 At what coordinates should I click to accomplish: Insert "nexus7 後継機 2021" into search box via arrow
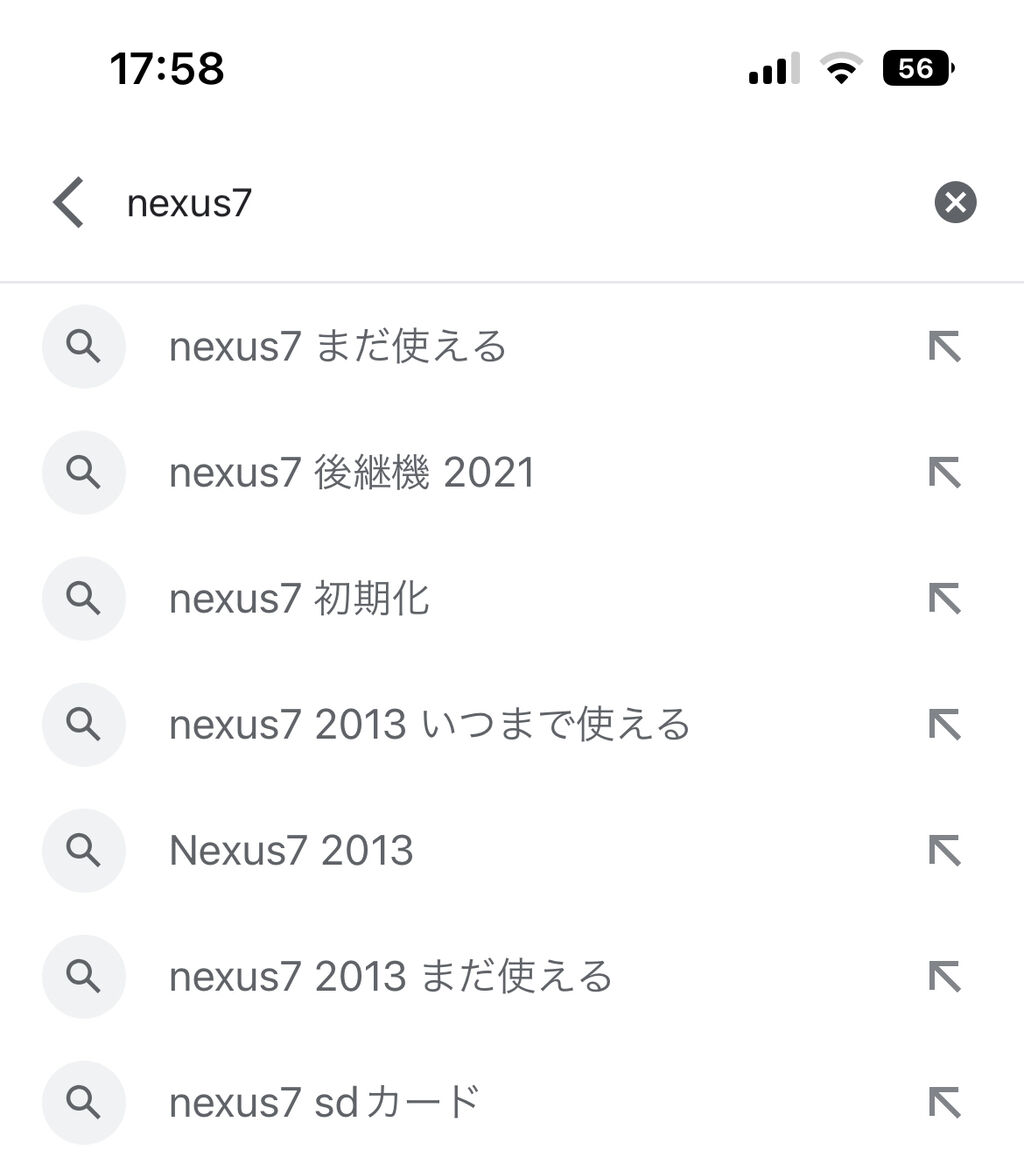[x=944, y=473]
